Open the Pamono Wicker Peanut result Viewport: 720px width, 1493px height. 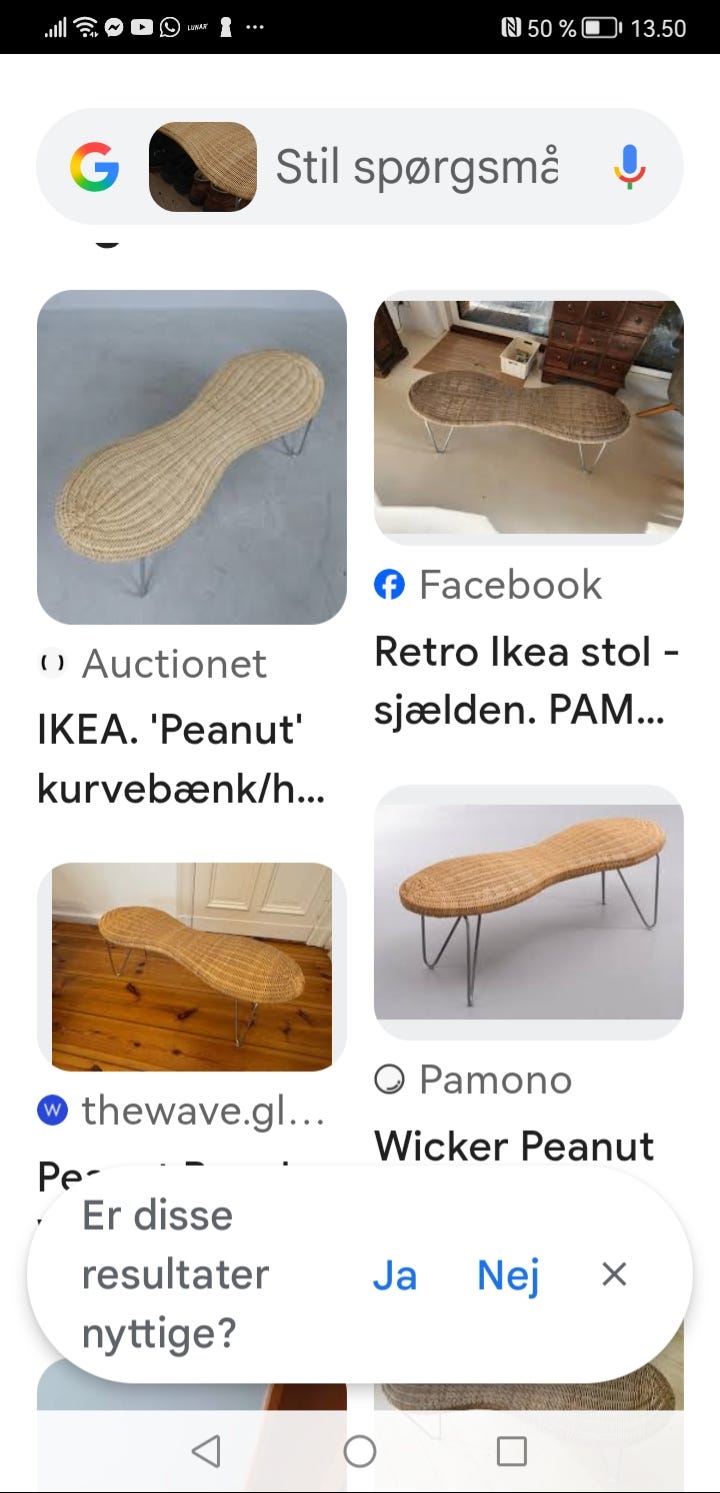coord(528,911)
